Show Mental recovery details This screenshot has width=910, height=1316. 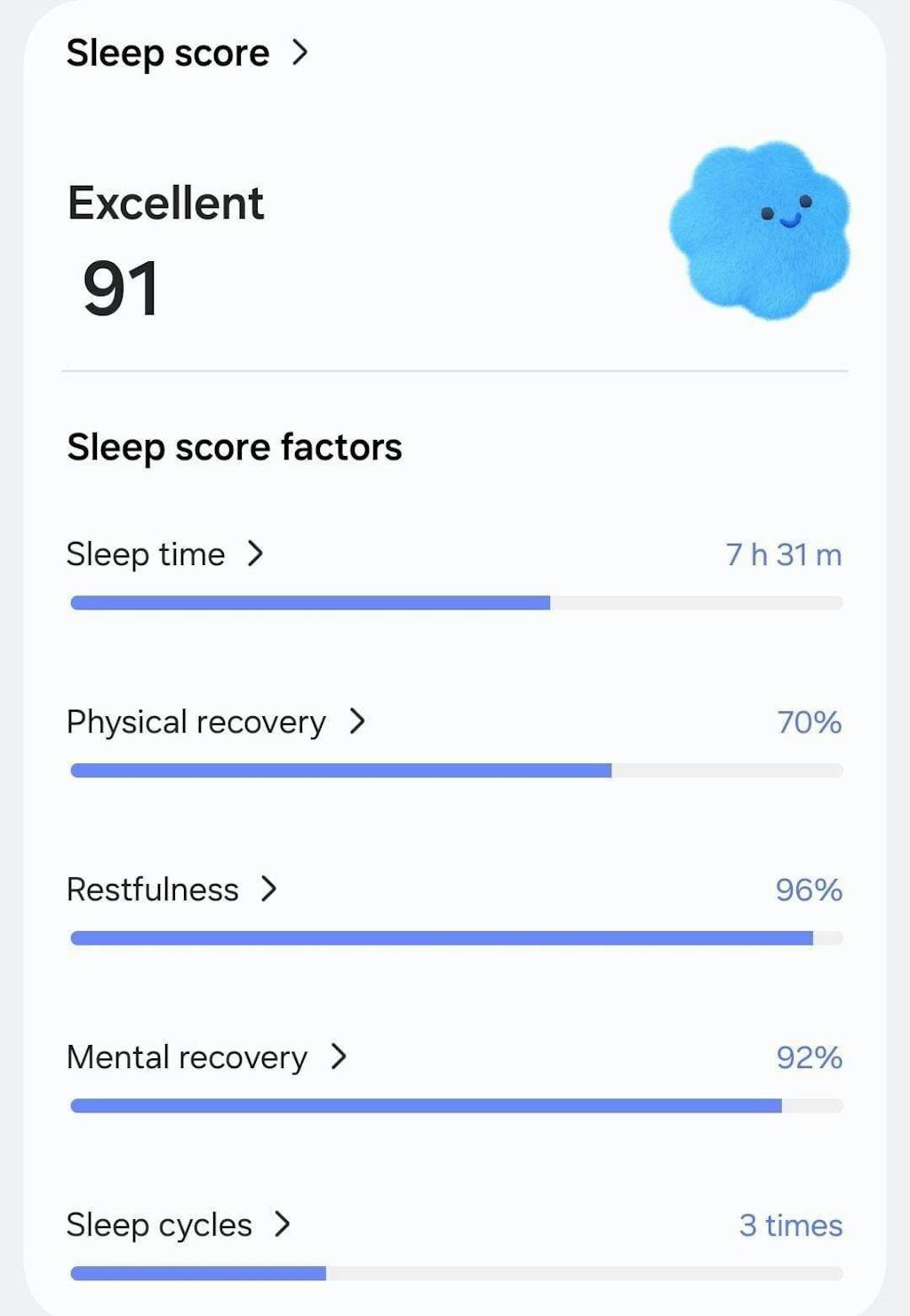[206, 1057]
